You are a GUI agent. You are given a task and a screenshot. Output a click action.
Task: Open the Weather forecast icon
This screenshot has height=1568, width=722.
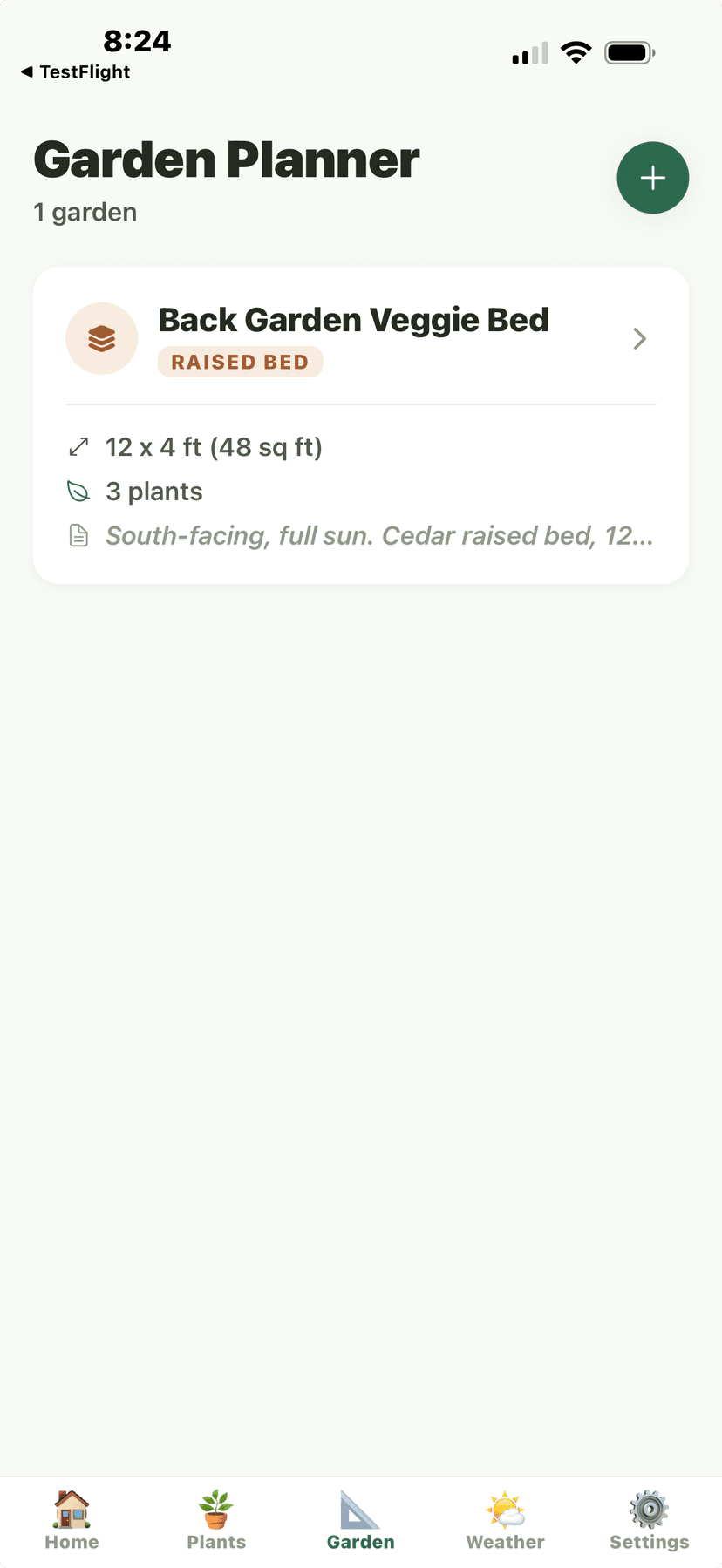(505, 1510)
